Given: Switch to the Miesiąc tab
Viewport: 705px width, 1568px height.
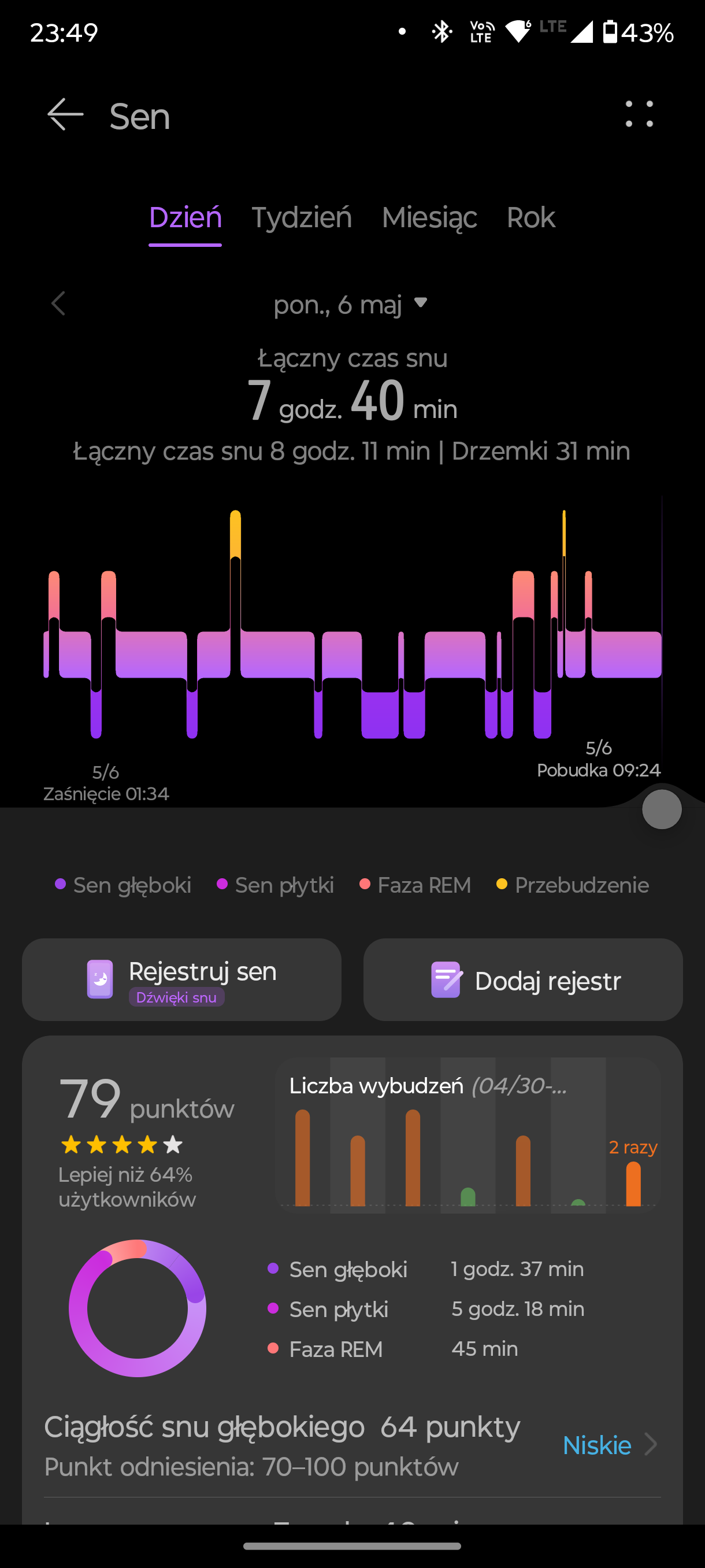Looking at the screenshot, I should [x=429, y=218].
